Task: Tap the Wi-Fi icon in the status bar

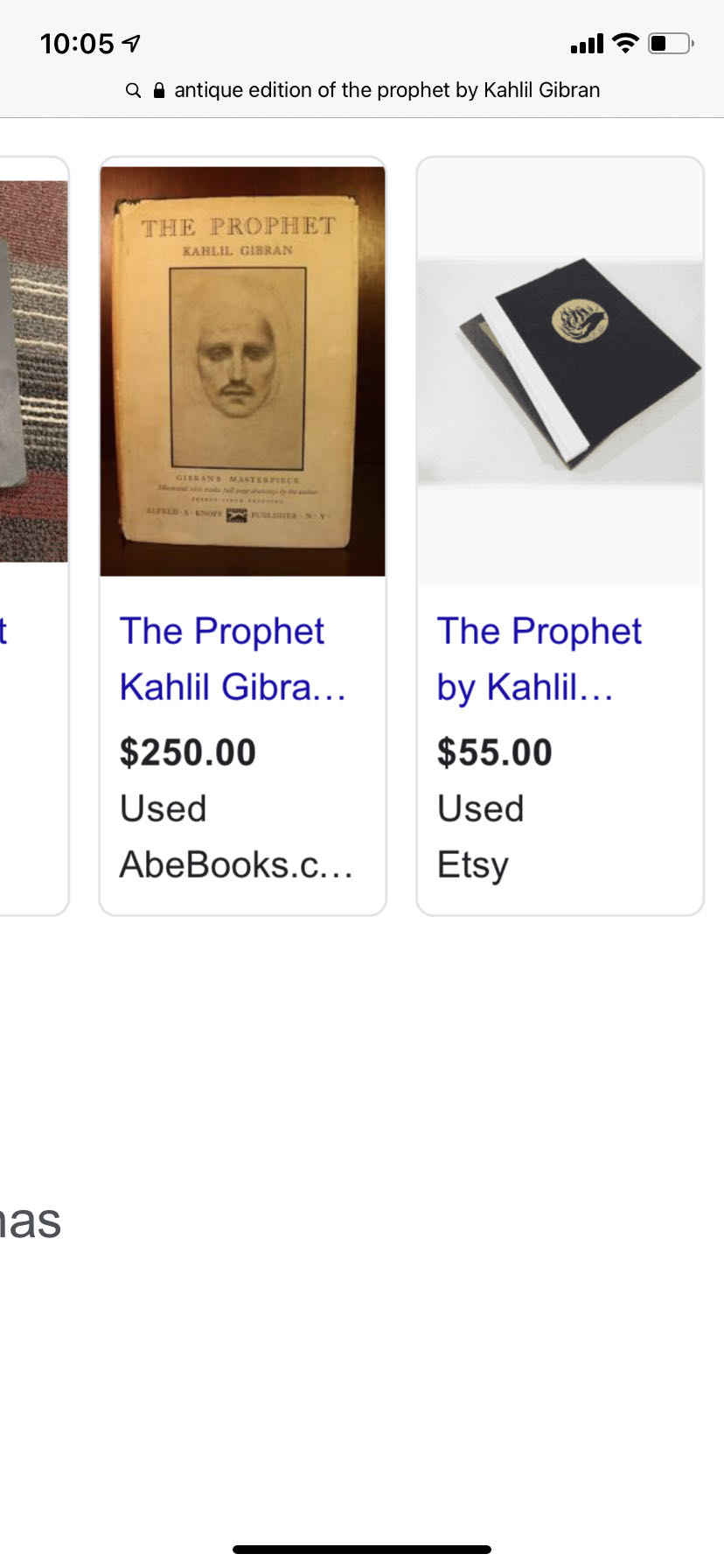Action: pyautogui.click(x=625, y=42)
